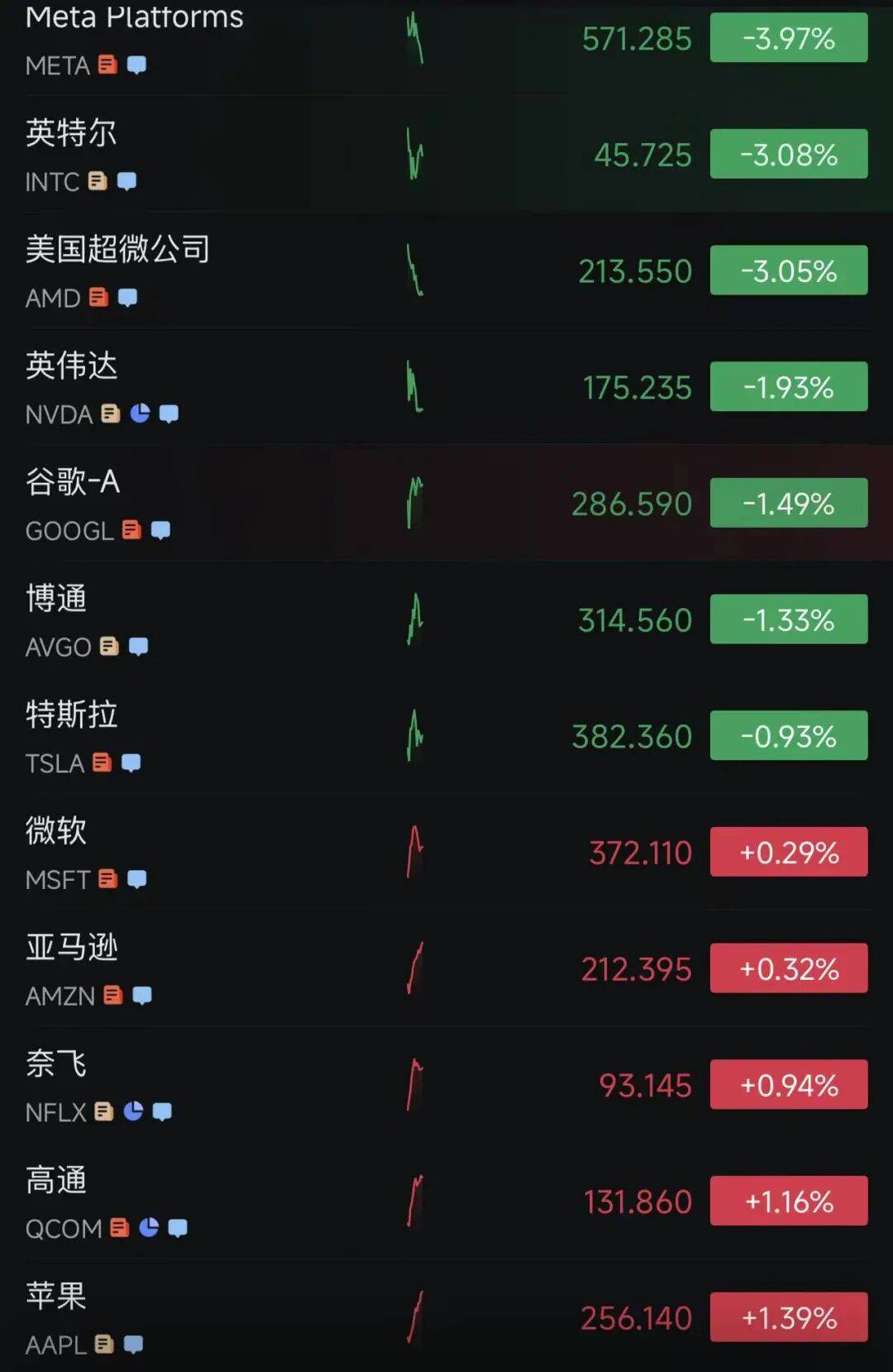Viewport: 893px width, 1372px height.
Task: View details for 奈飞 NFLX
Action: [x=248, y=1085]
